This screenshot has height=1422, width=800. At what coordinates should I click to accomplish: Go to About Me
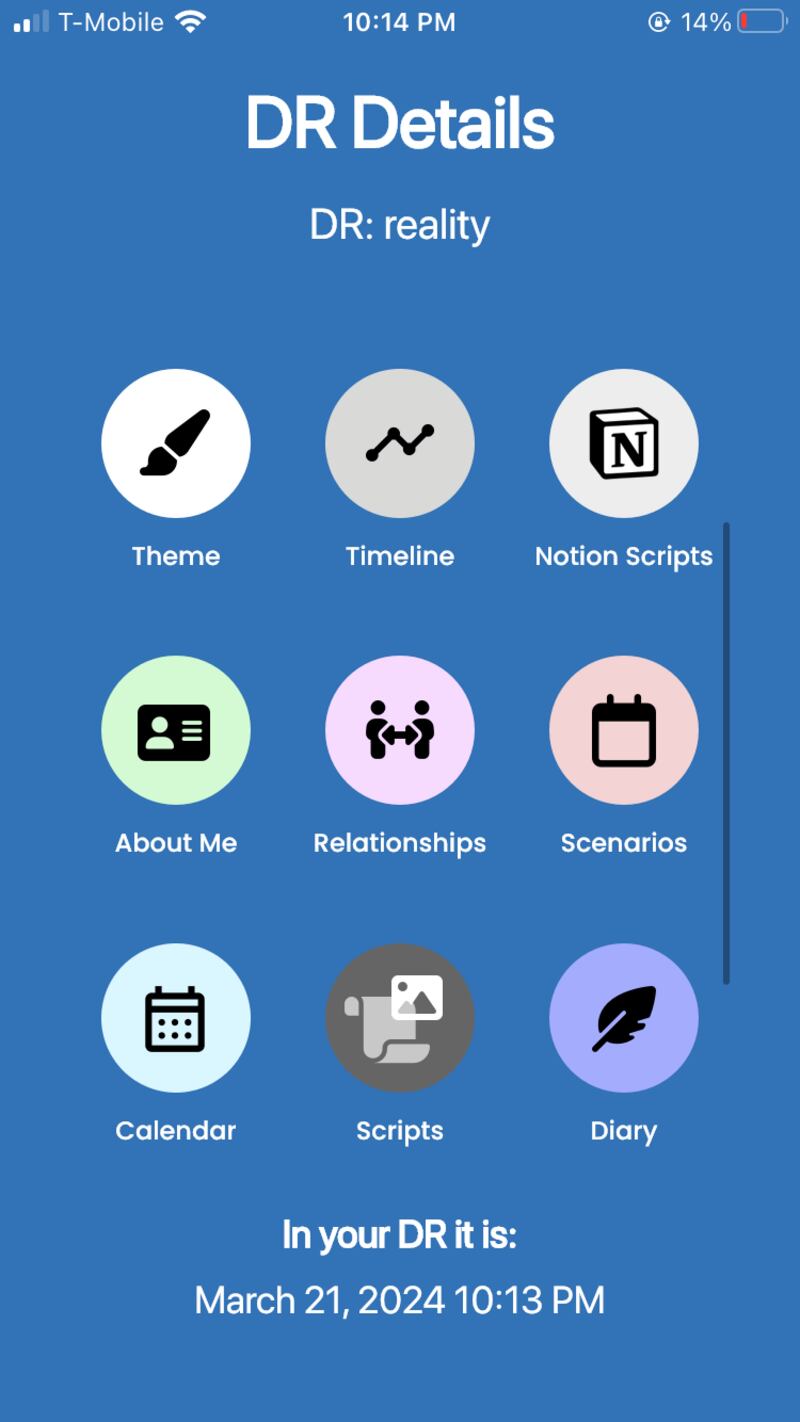coord(176,731)
